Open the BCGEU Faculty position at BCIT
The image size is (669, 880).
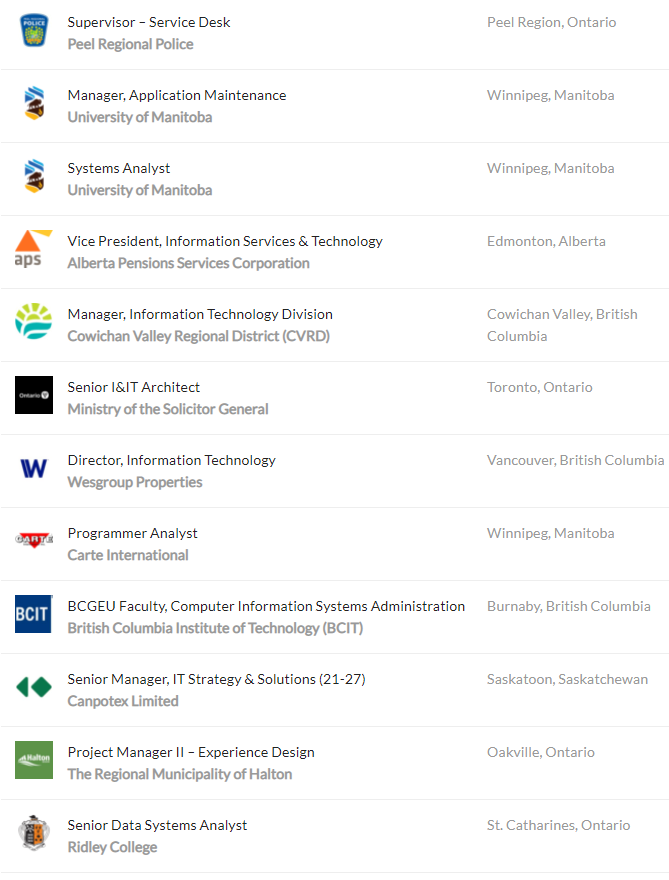[x=266, y=606]
